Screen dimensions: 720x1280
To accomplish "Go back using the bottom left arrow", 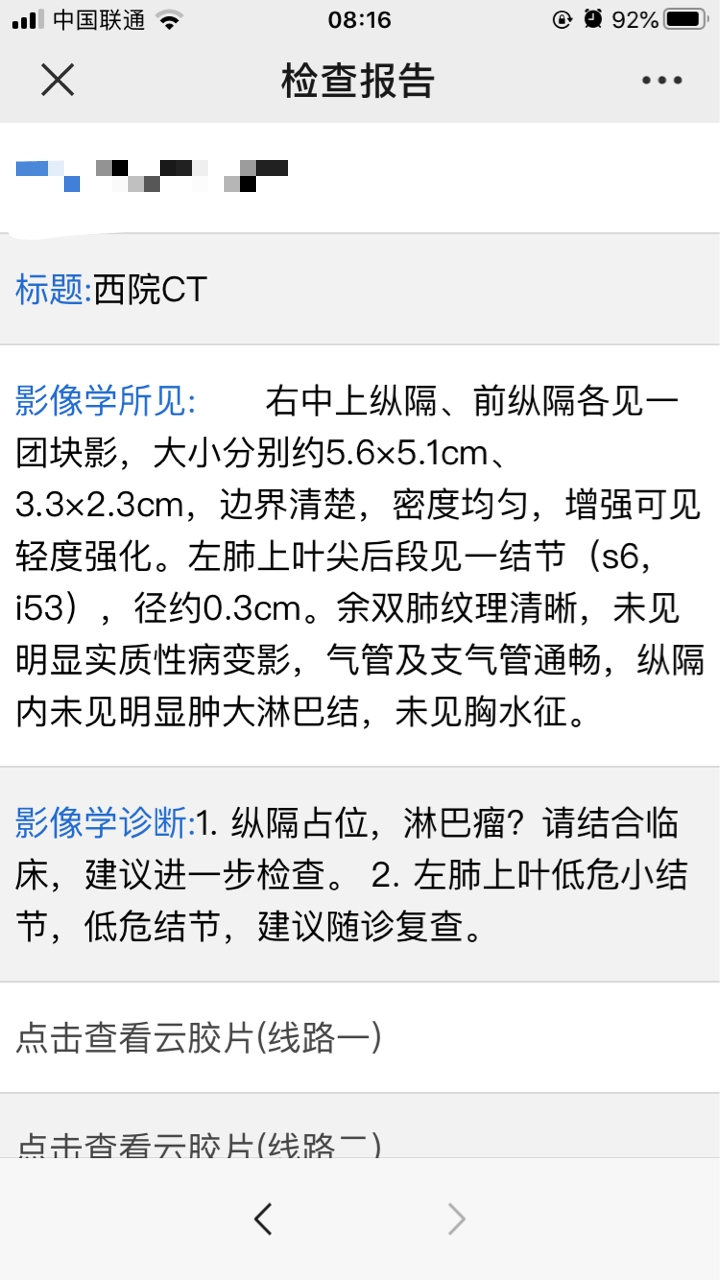I will point(263,1218).
